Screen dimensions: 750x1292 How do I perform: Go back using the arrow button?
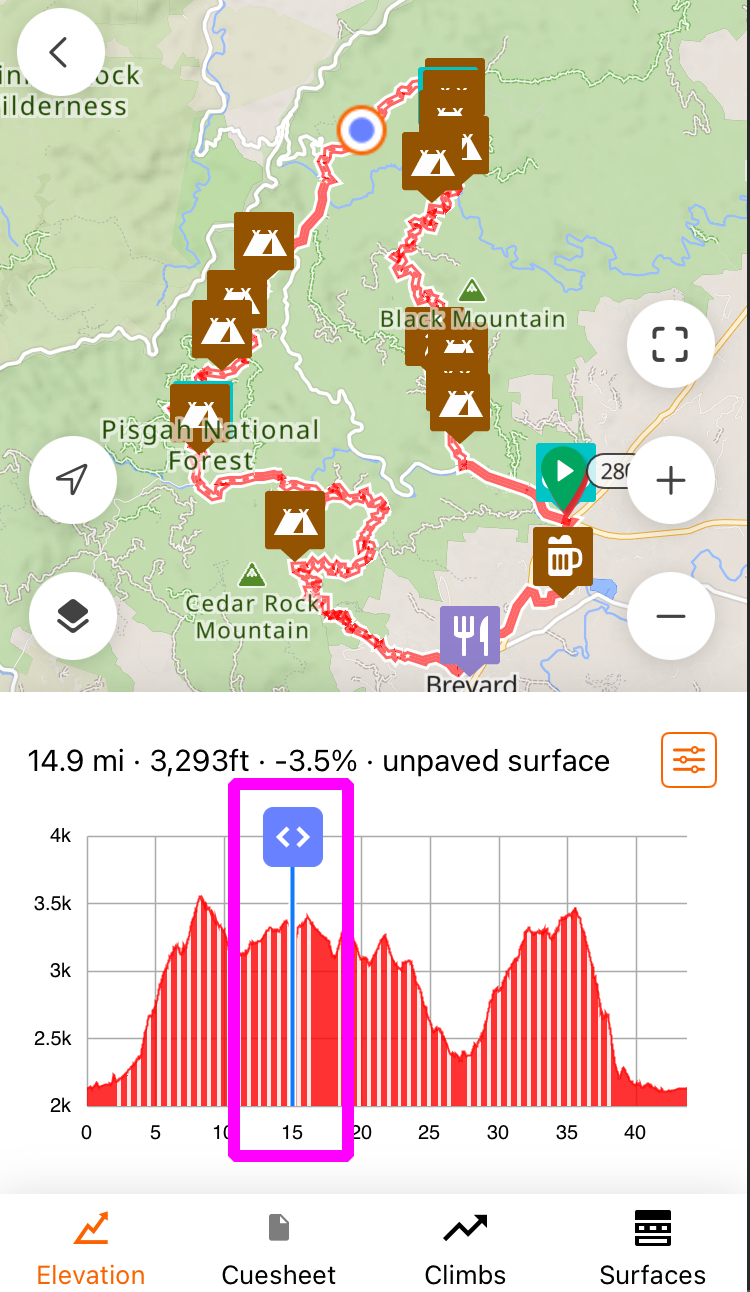coord(60,52)
